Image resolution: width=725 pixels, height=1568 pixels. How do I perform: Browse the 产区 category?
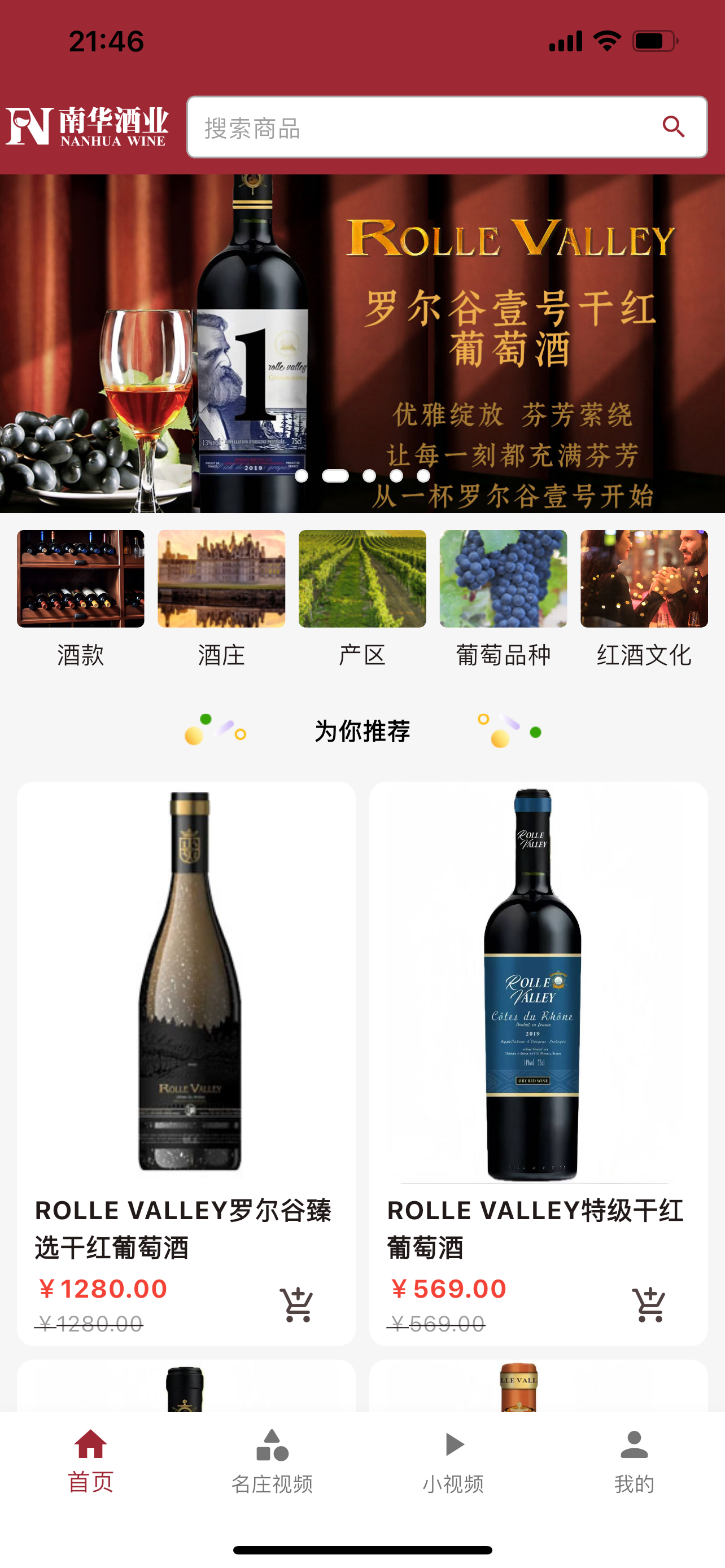click(362, 598)
